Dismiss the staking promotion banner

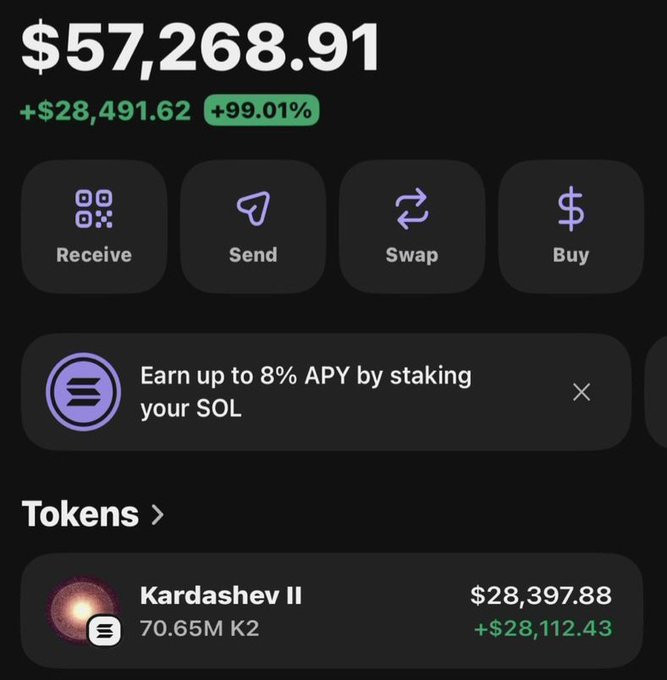tap(581, 392)
